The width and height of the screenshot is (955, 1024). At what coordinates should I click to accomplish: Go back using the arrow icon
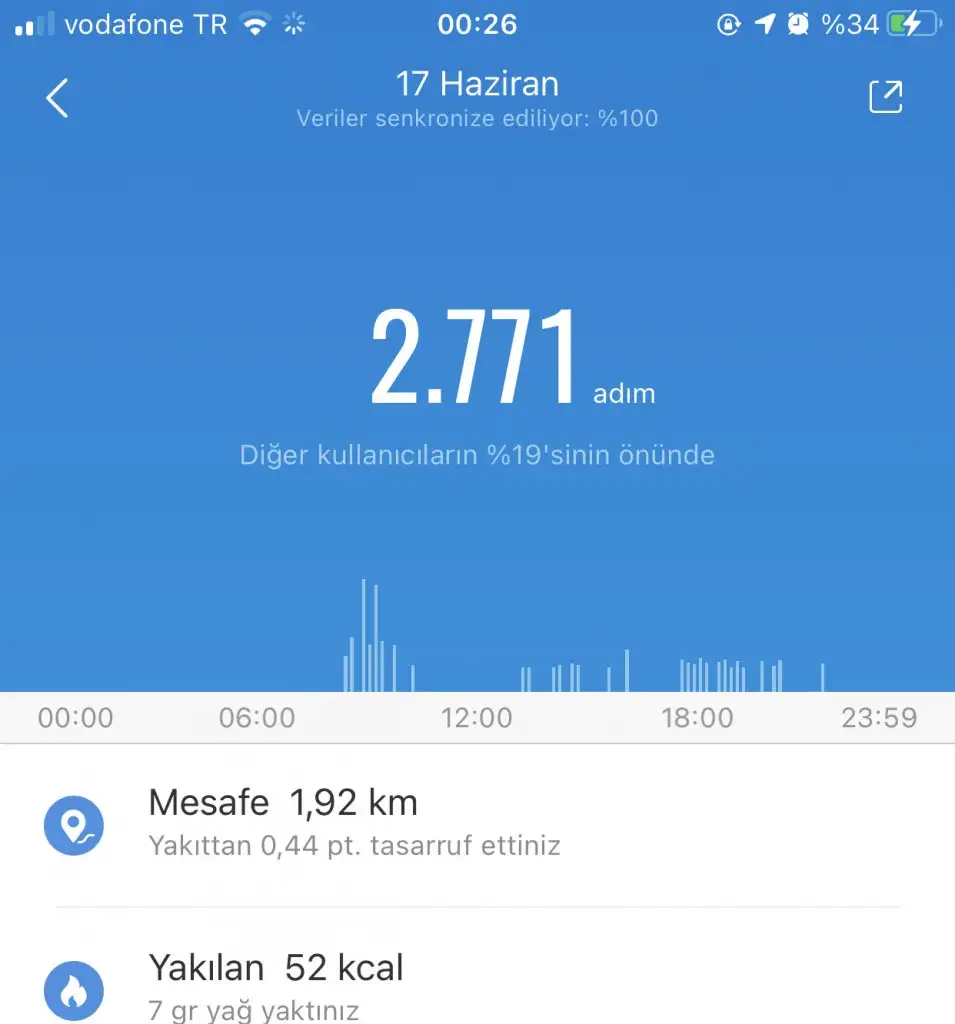coord(57,98)
